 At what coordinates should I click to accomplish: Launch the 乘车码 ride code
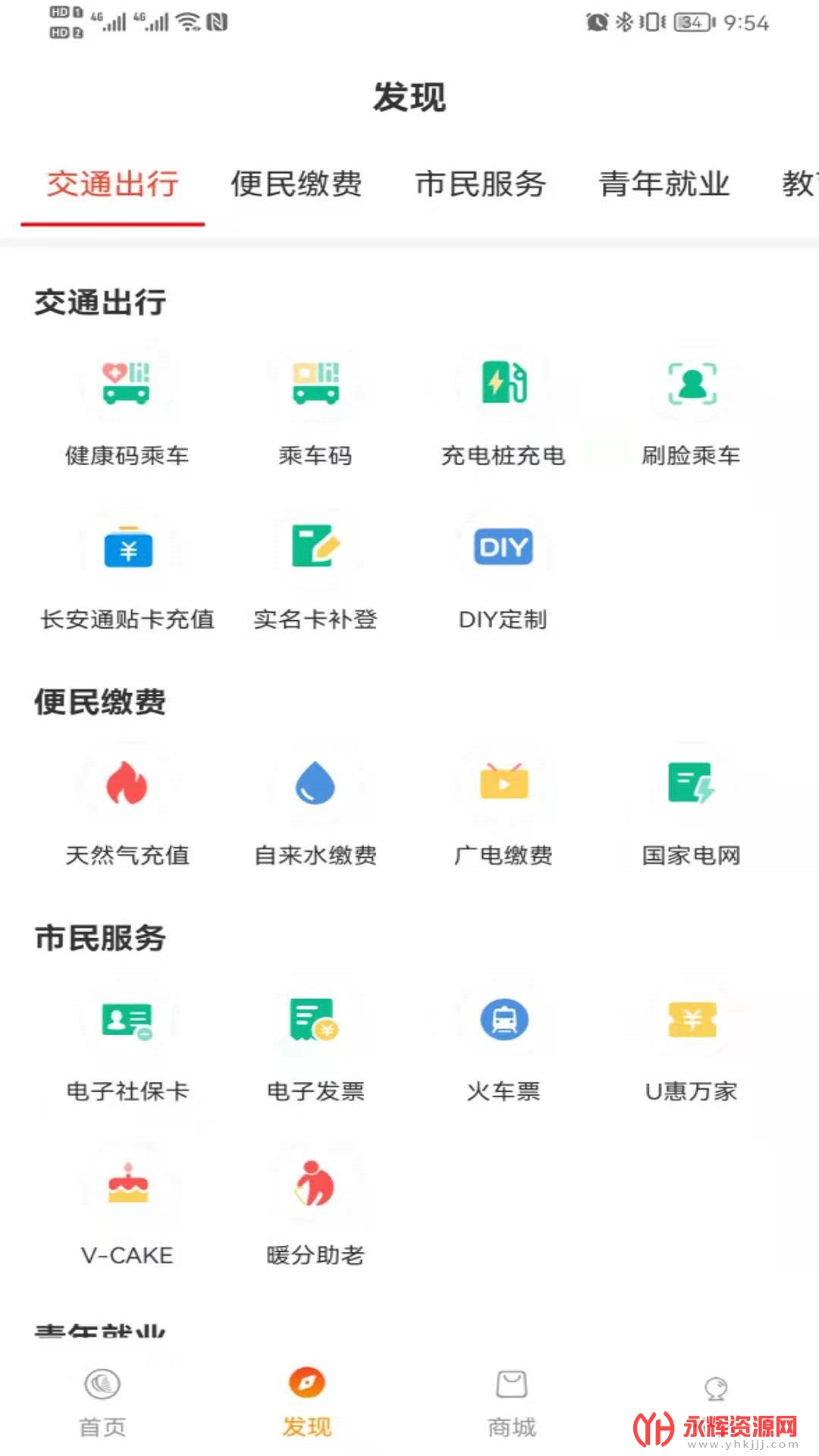click(x=315, y=409)
